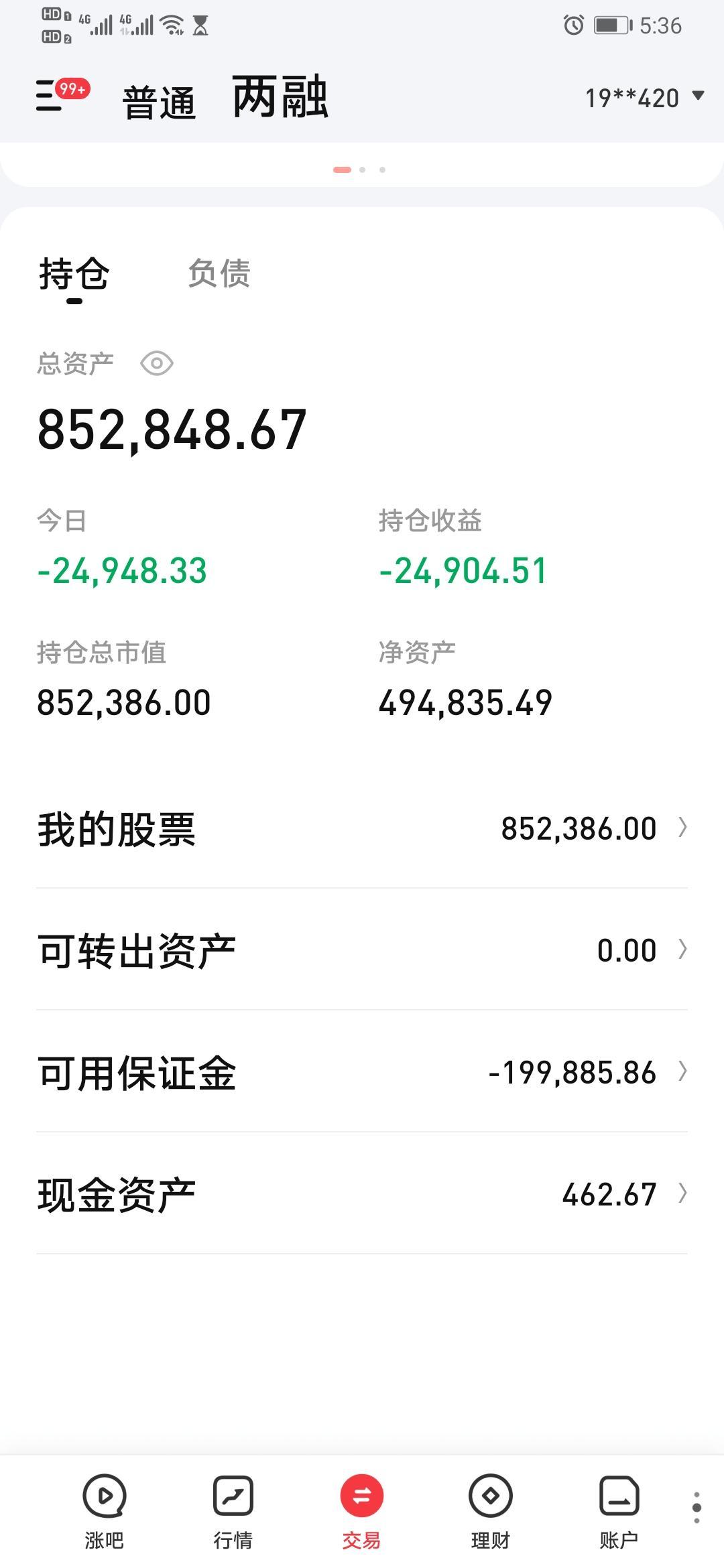724x1568 pixels.
Task: Open the 现金资产 row
Action: click(x=362, y=1194)
